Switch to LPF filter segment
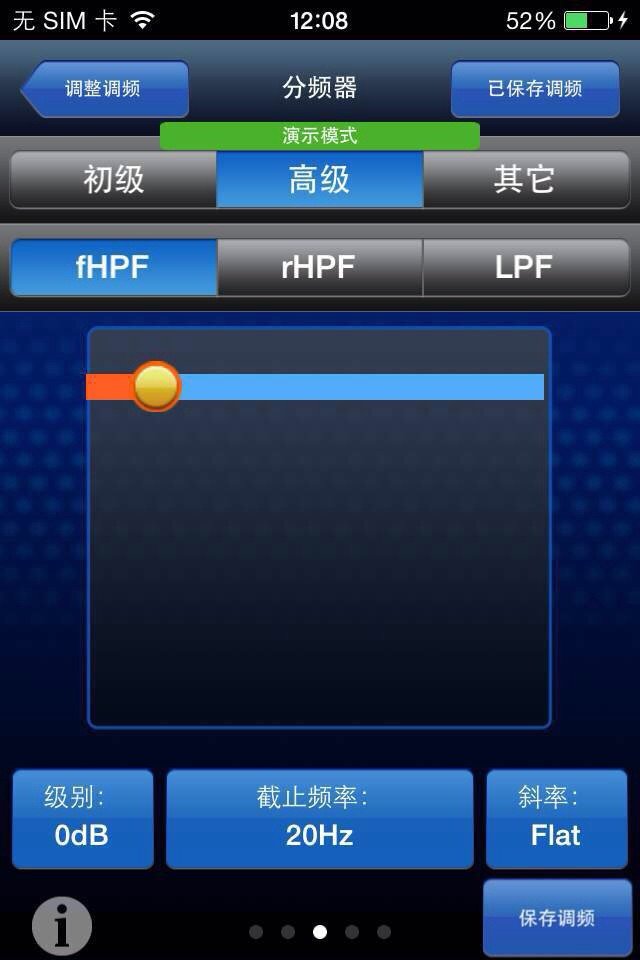The width and height of the screenshot is (640, 960). tap(526, 267)
